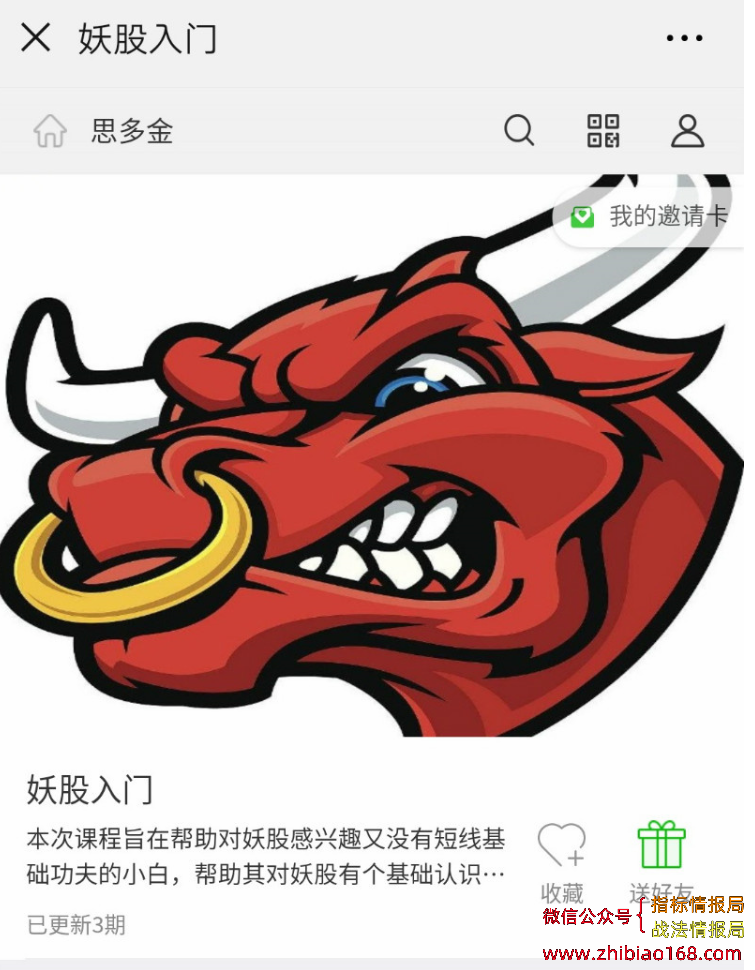755x970 pixels.
Task: Add course to 收藏 favorites
Action: point(562,848)
